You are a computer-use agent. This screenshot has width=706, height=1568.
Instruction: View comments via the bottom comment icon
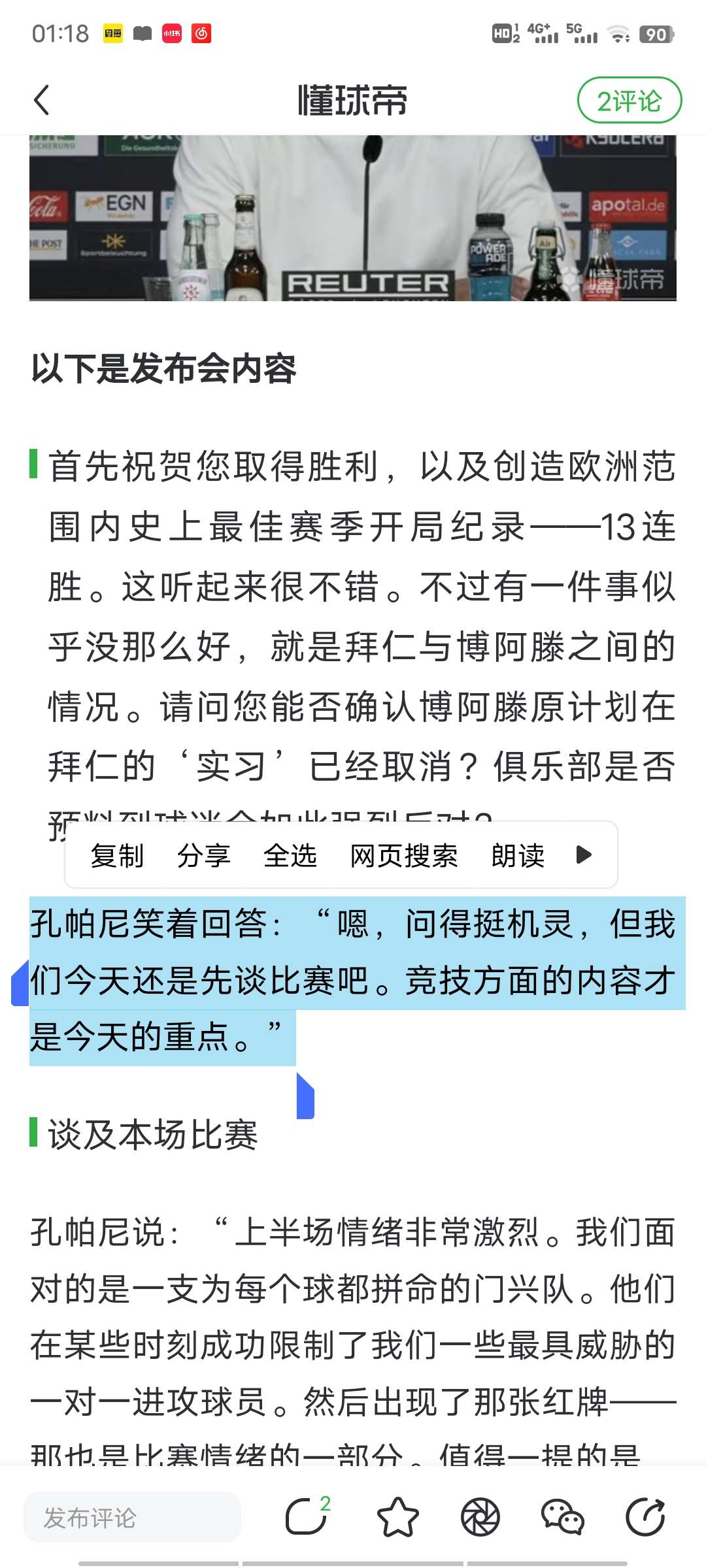click(306, 1516)
